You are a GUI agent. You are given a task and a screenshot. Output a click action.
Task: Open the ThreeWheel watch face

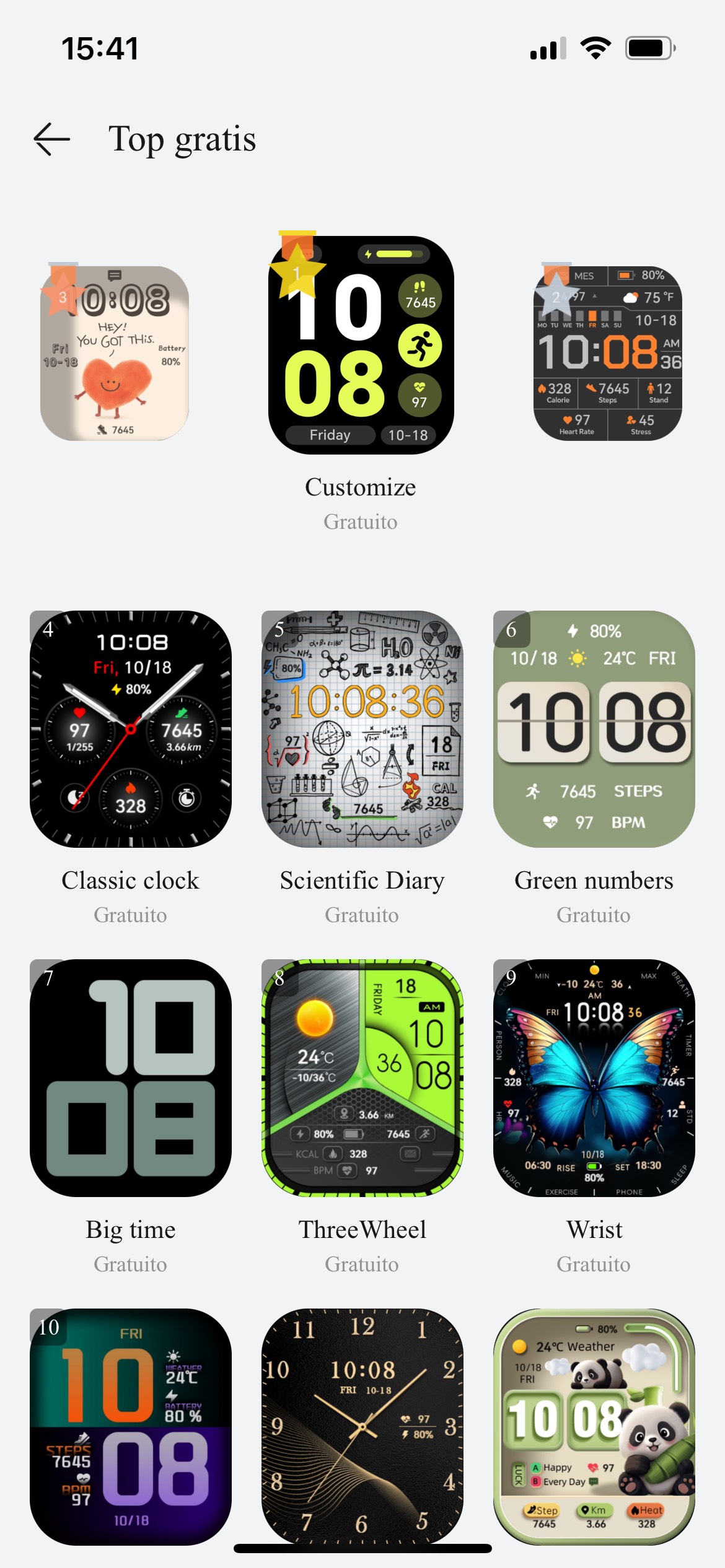[x=362, y=1078]
